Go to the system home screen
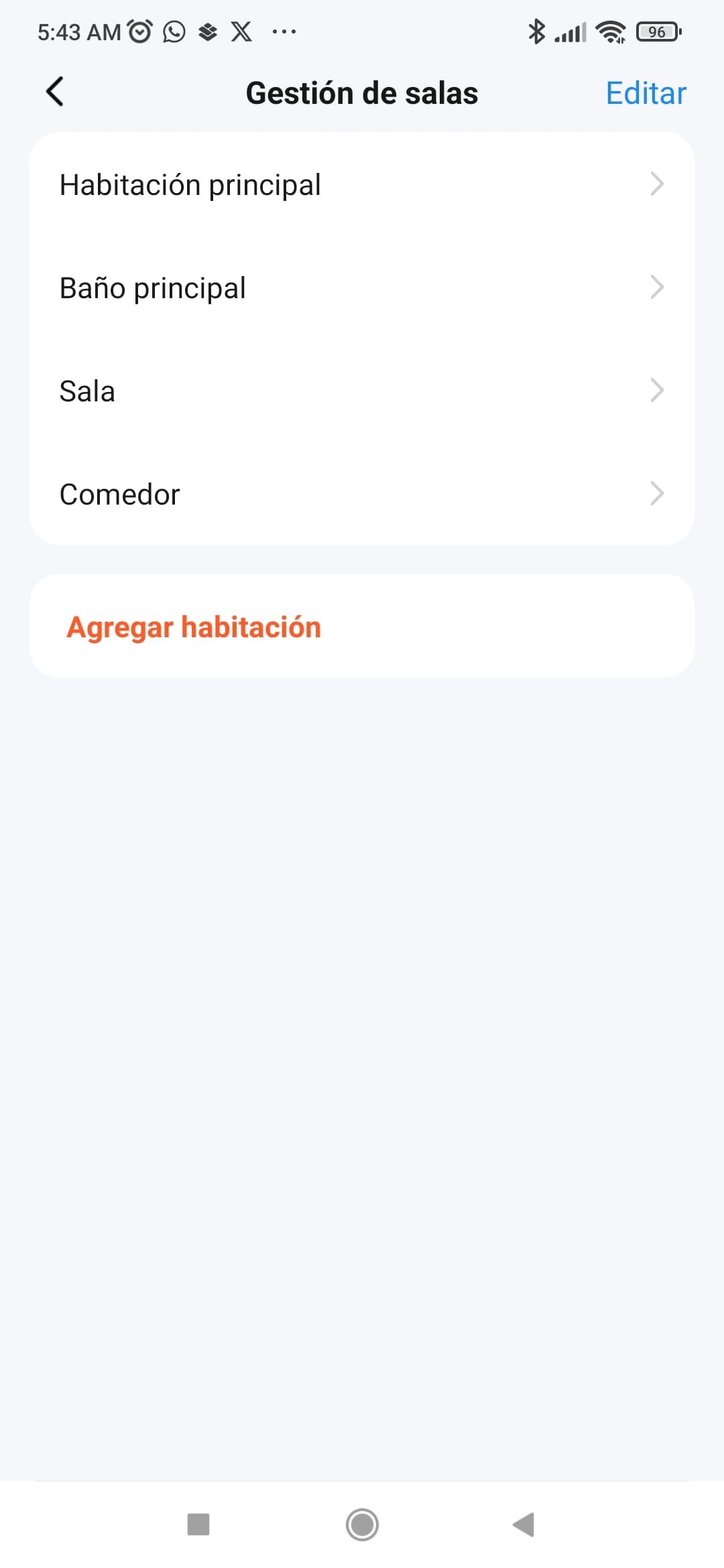The image size is (724, 1568). tap(362, 1525)
